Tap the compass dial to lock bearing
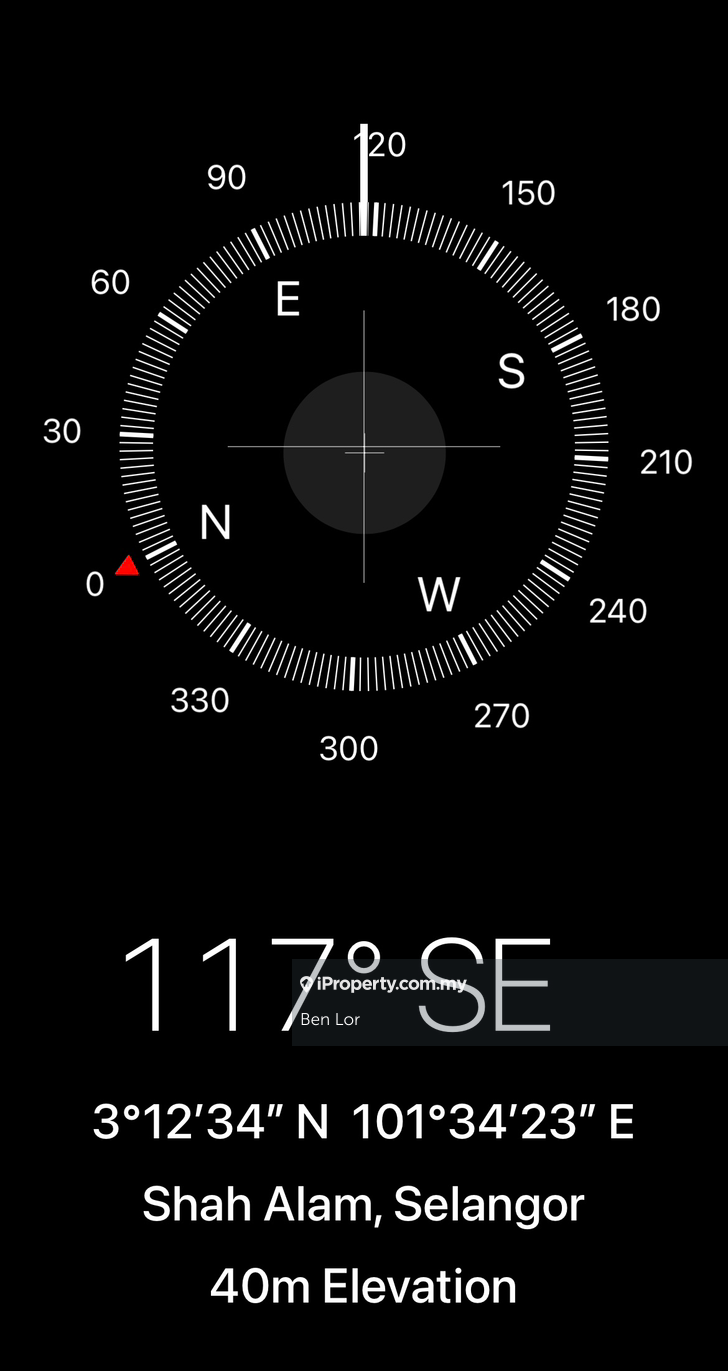The width and height of the screenshot is (728, 1371). pyautogui.click(x=364, y=447)
